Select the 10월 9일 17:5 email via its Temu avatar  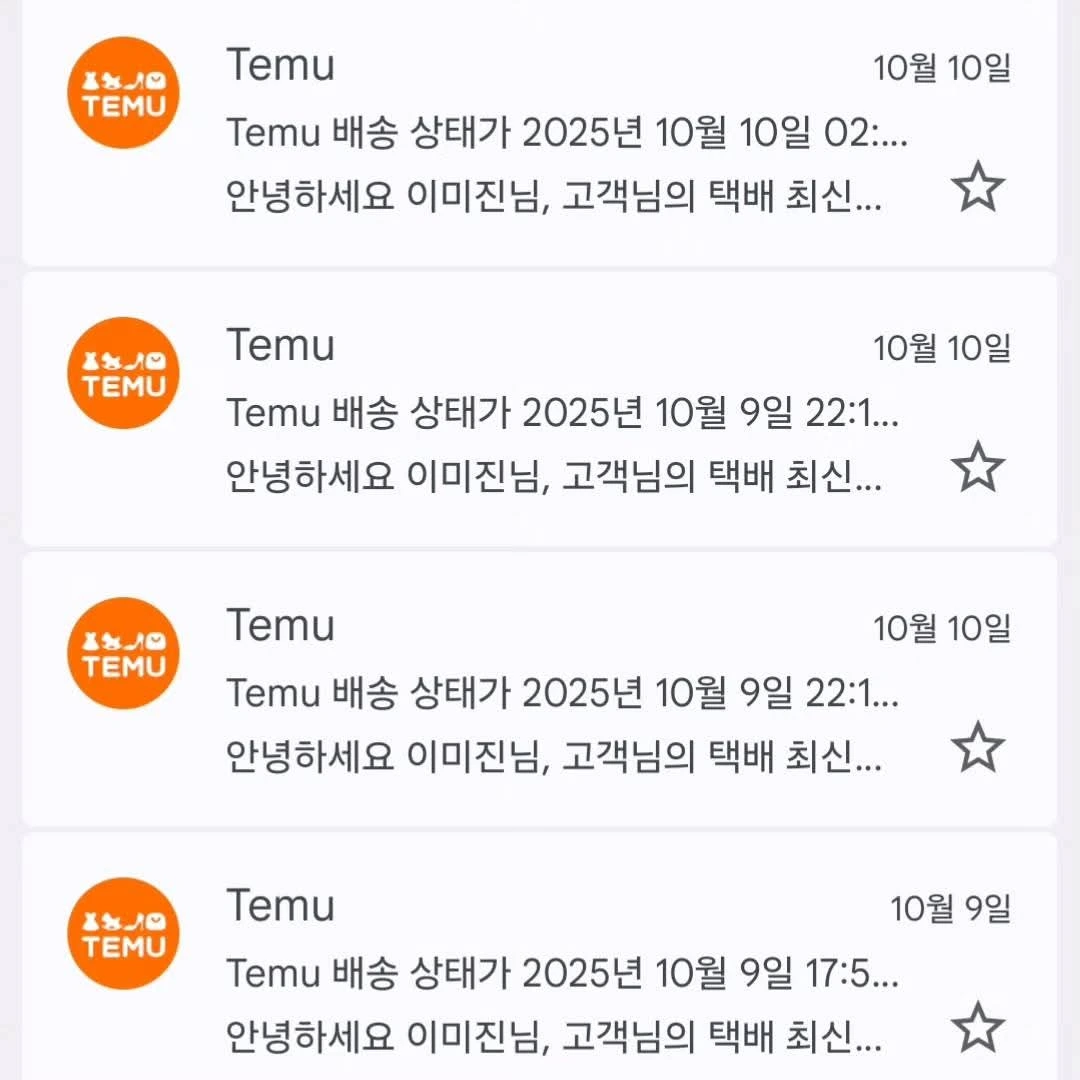(123, 933)
